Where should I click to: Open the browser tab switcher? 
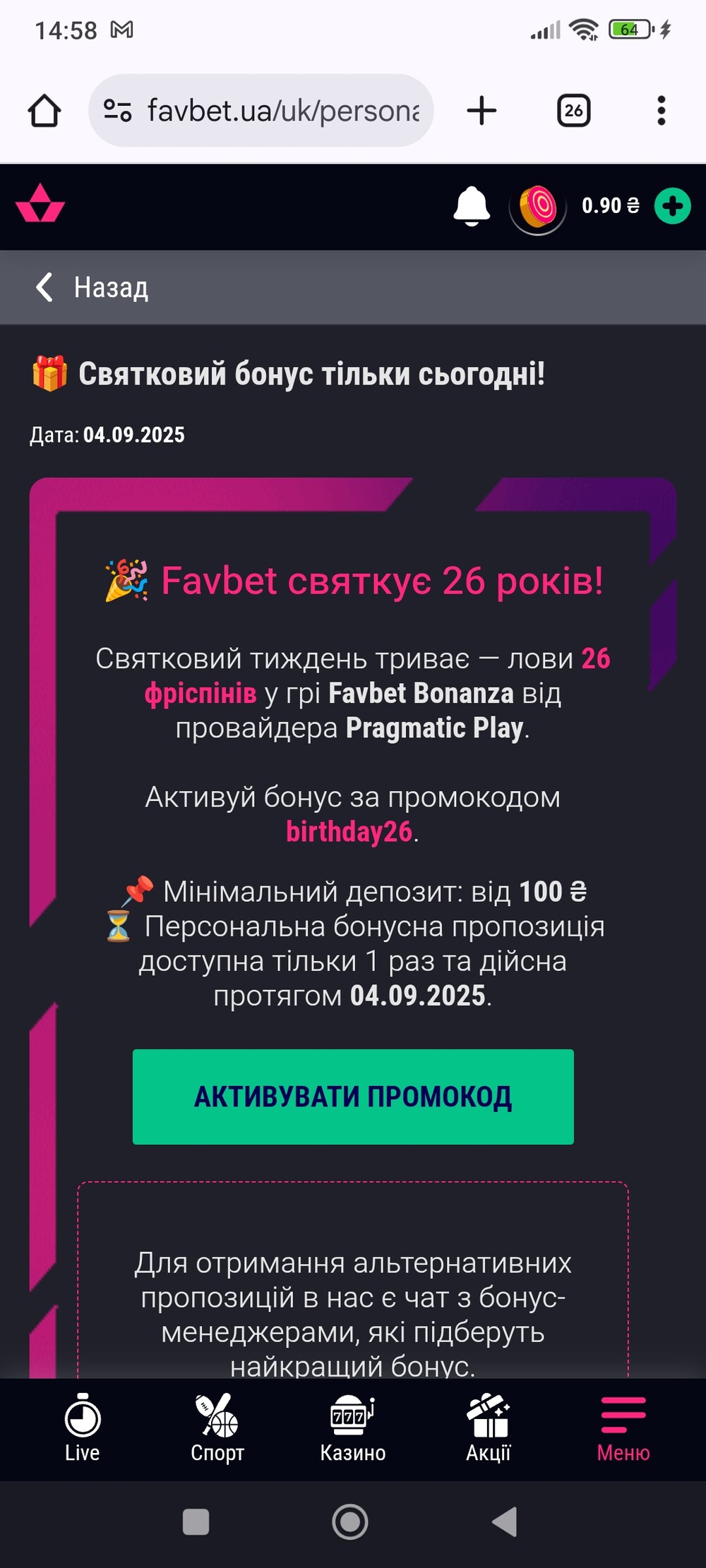click(x=574, y=111)
